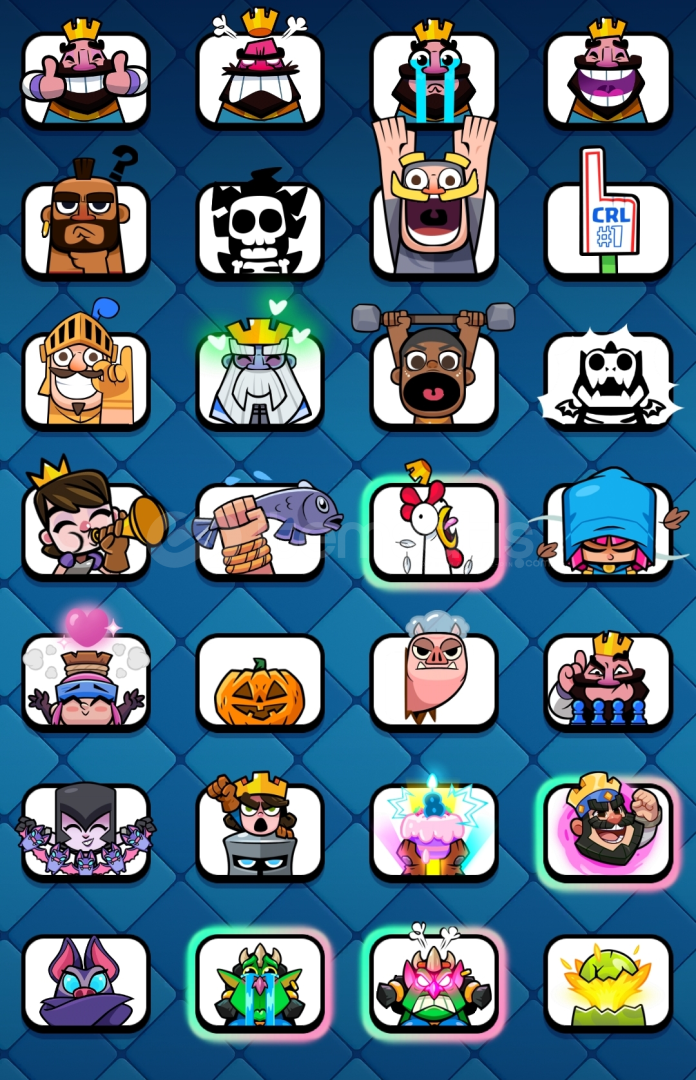Screen dimensions: 696x1080
Task: Open the Royal Ghost green hearts emote
Action: coord(259,379)
